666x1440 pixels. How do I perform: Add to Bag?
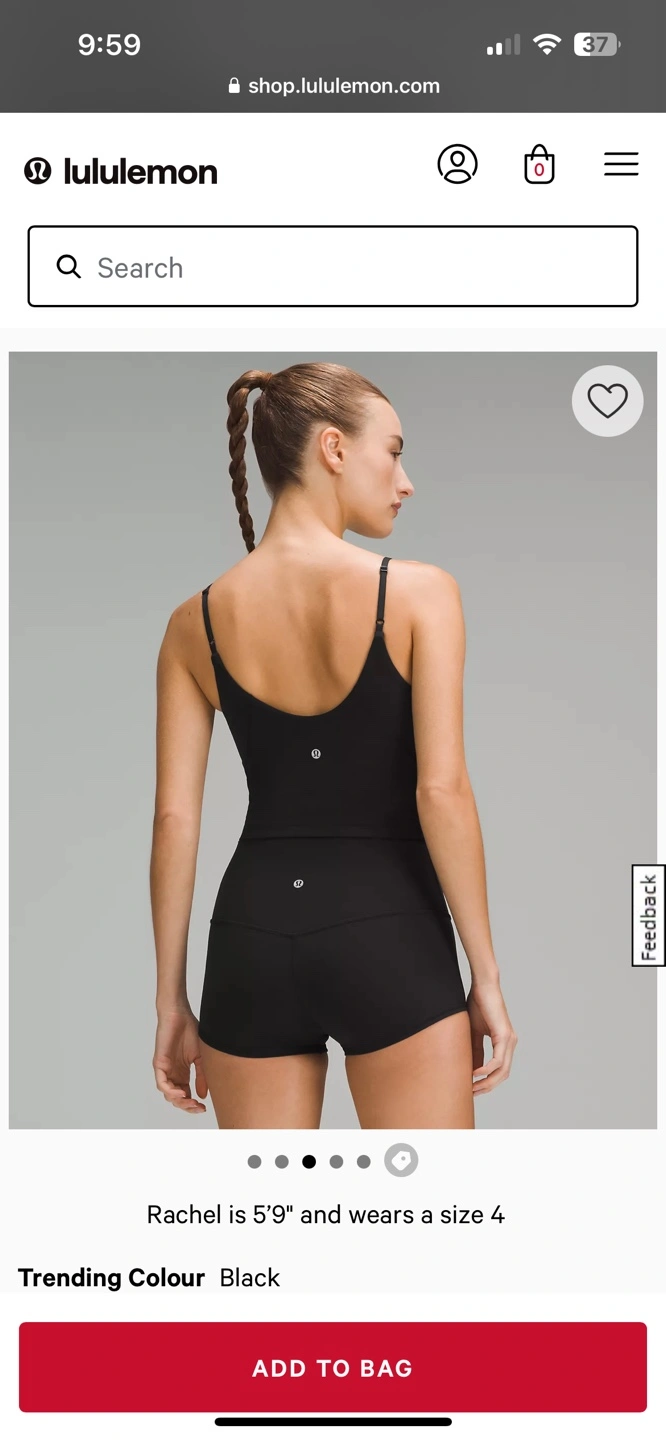(333, 1367)
